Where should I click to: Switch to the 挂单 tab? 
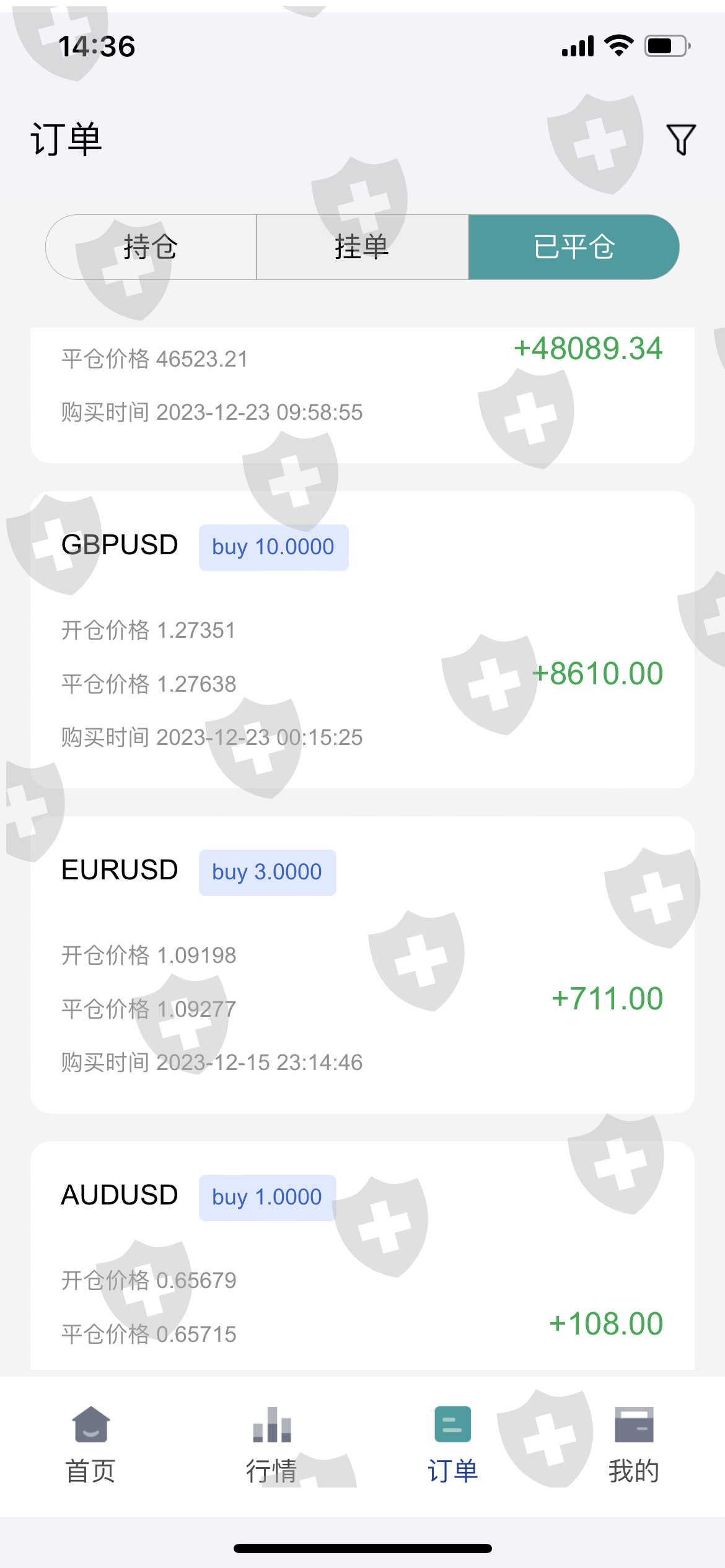[362, 247]
